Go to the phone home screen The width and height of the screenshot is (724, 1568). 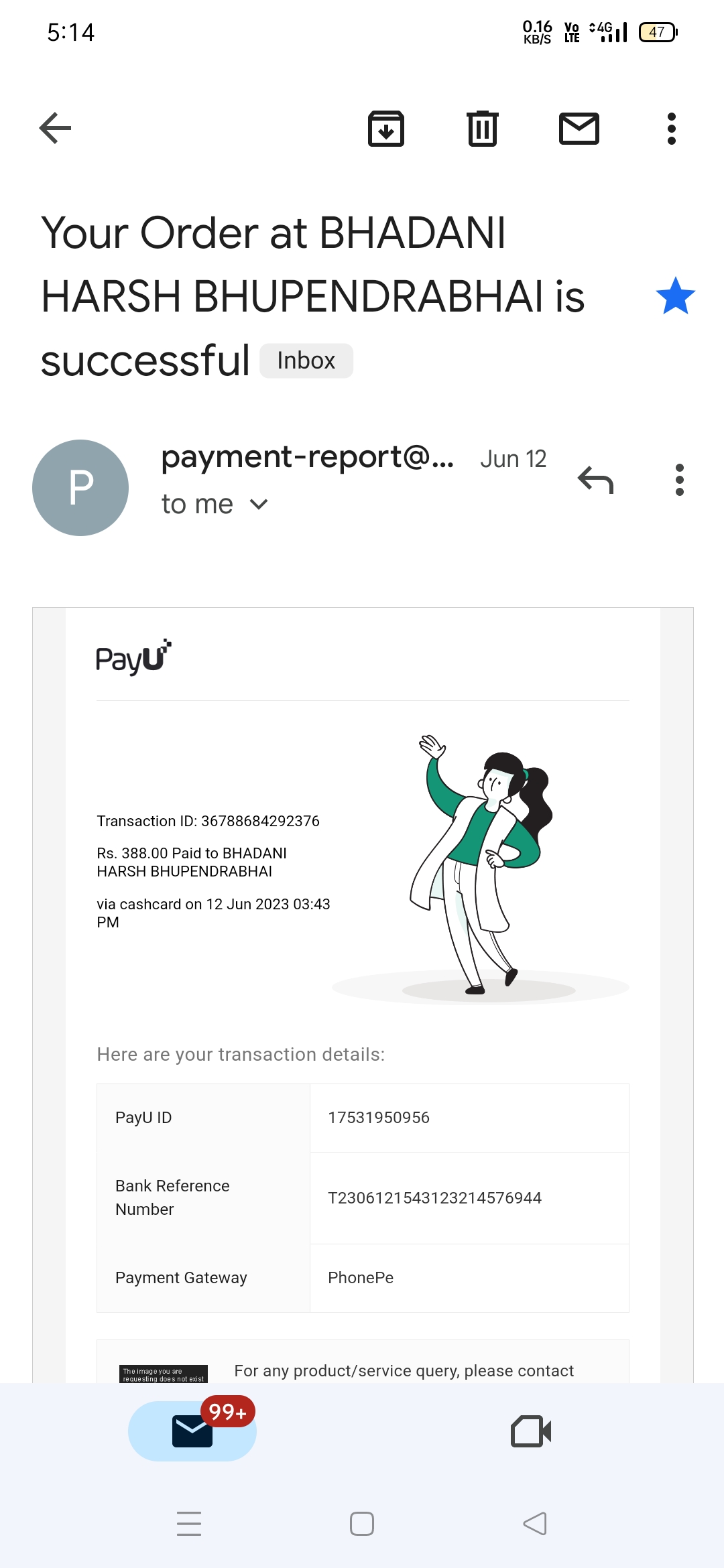point(362,1523)
